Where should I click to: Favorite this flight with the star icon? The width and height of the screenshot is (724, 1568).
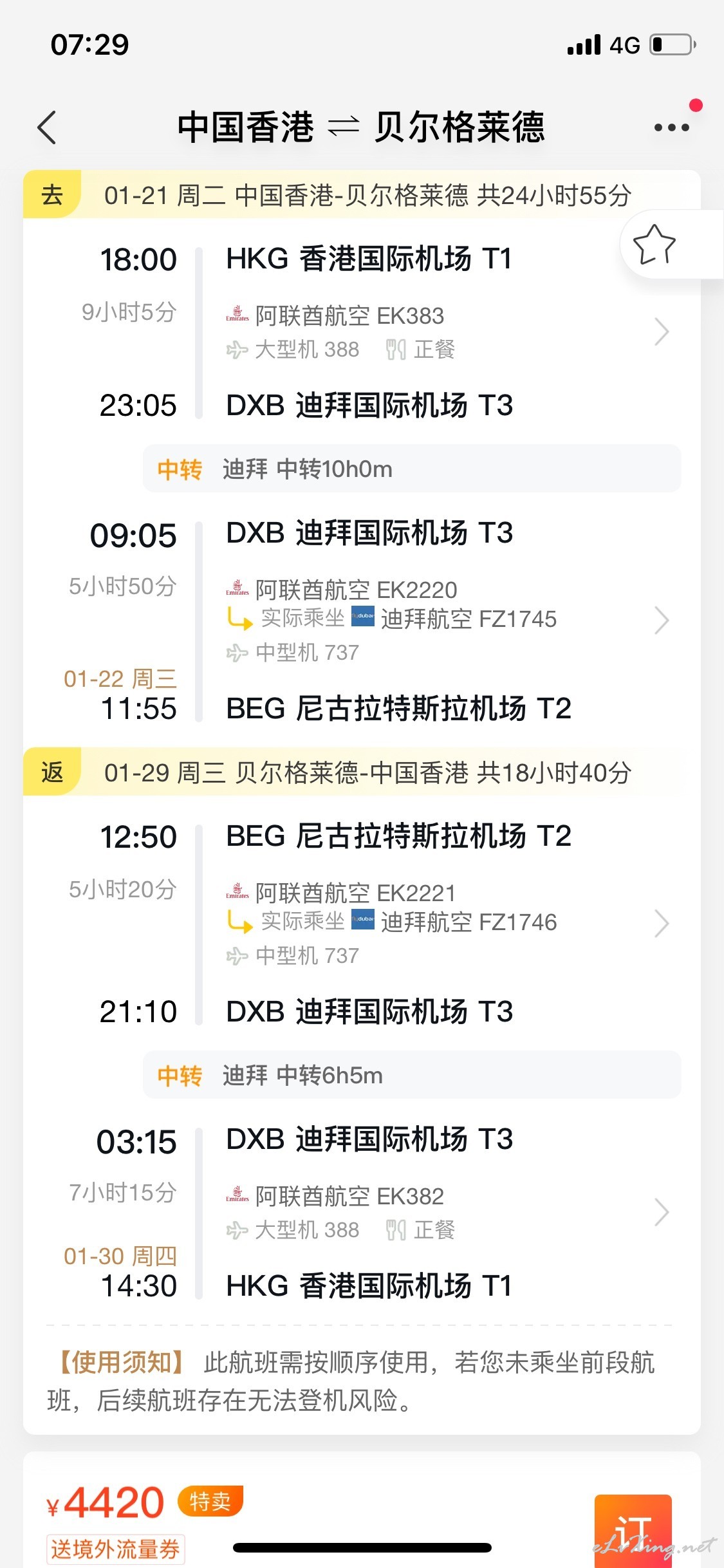tap(654, 245)
